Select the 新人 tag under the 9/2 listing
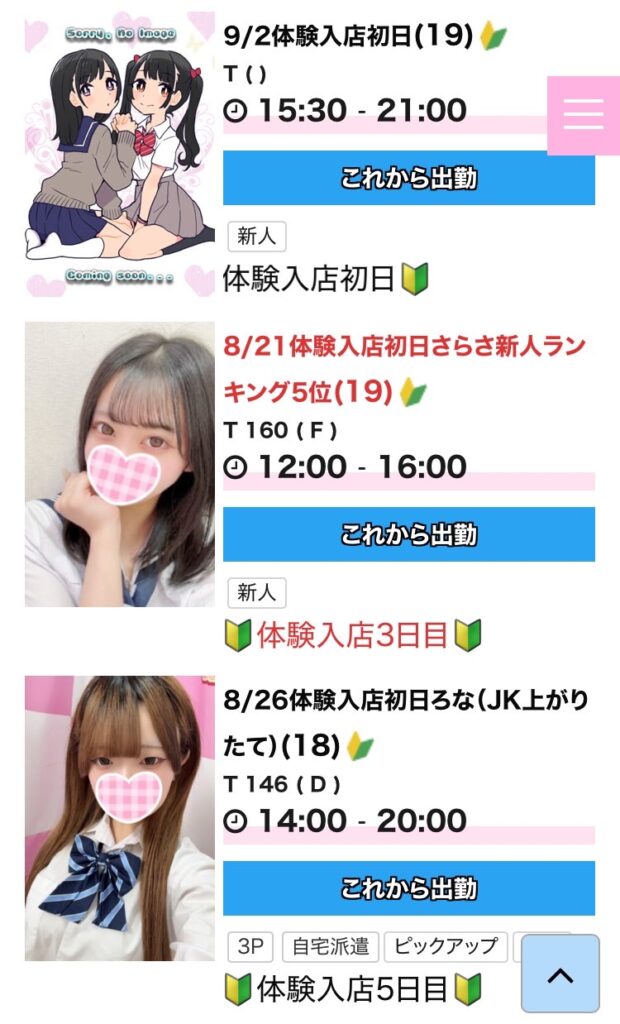 257,237
